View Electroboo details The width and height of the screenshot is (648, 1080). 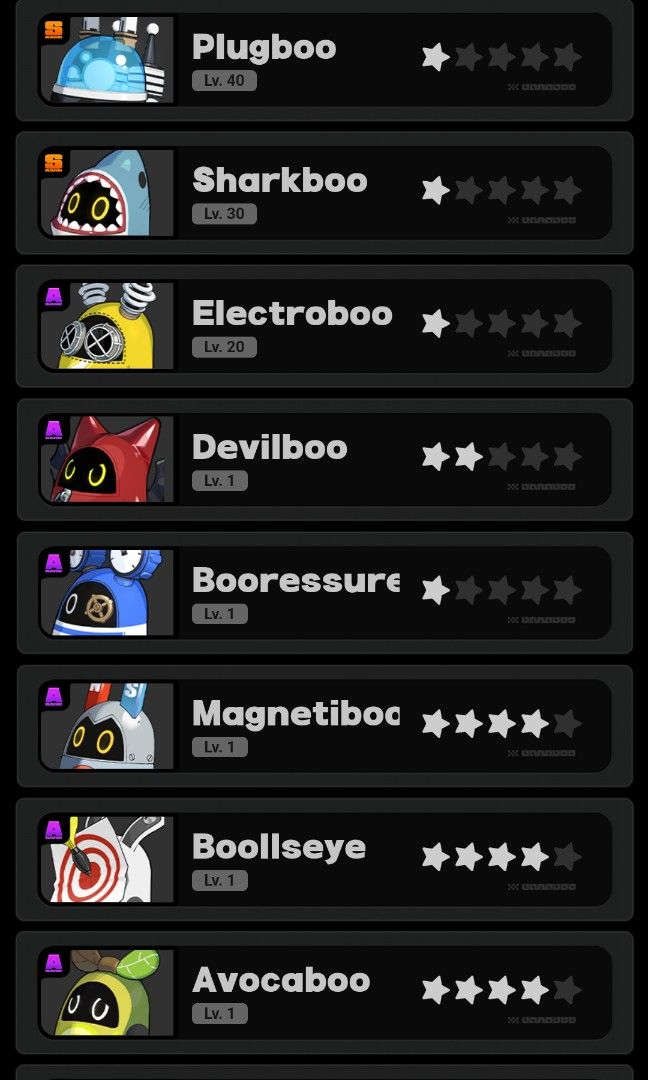(324, 326)
